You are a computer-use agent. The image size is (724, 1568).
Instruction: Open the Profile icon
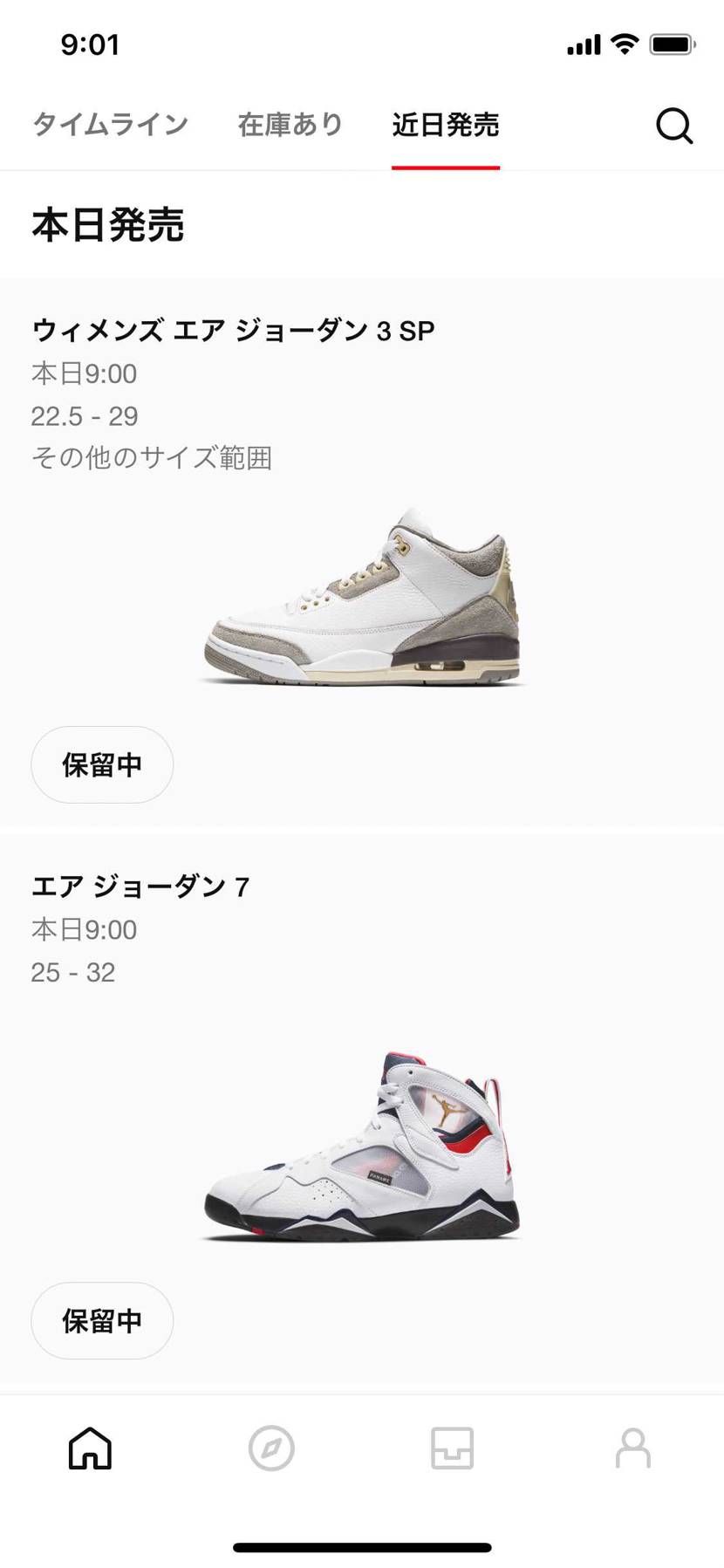tap(633, 1448)
